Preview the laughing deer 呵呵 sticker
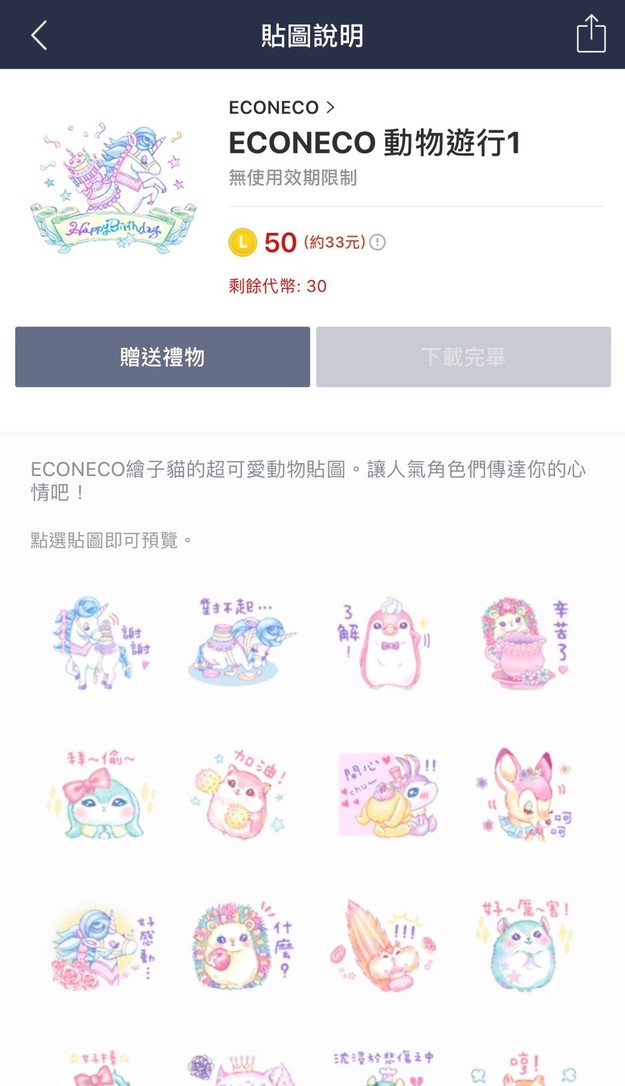 pos(525,795)
